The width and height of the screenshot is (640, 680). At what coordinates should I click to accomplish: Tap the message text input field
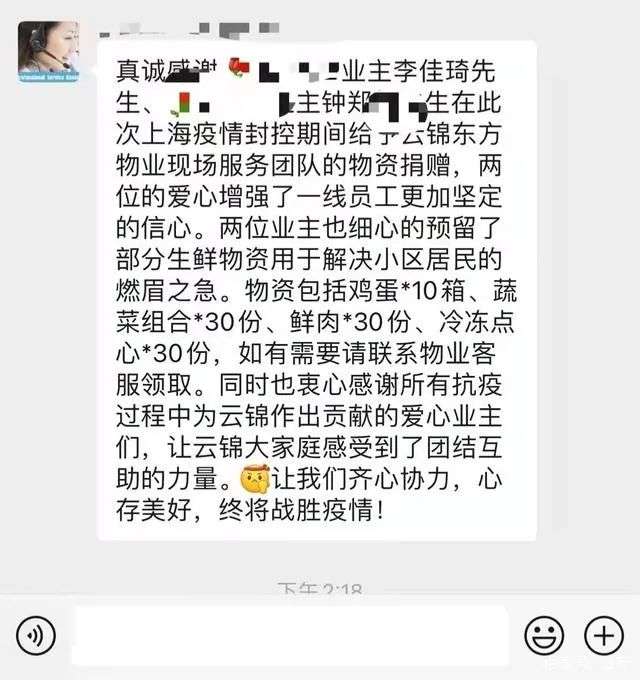point(290,635)
